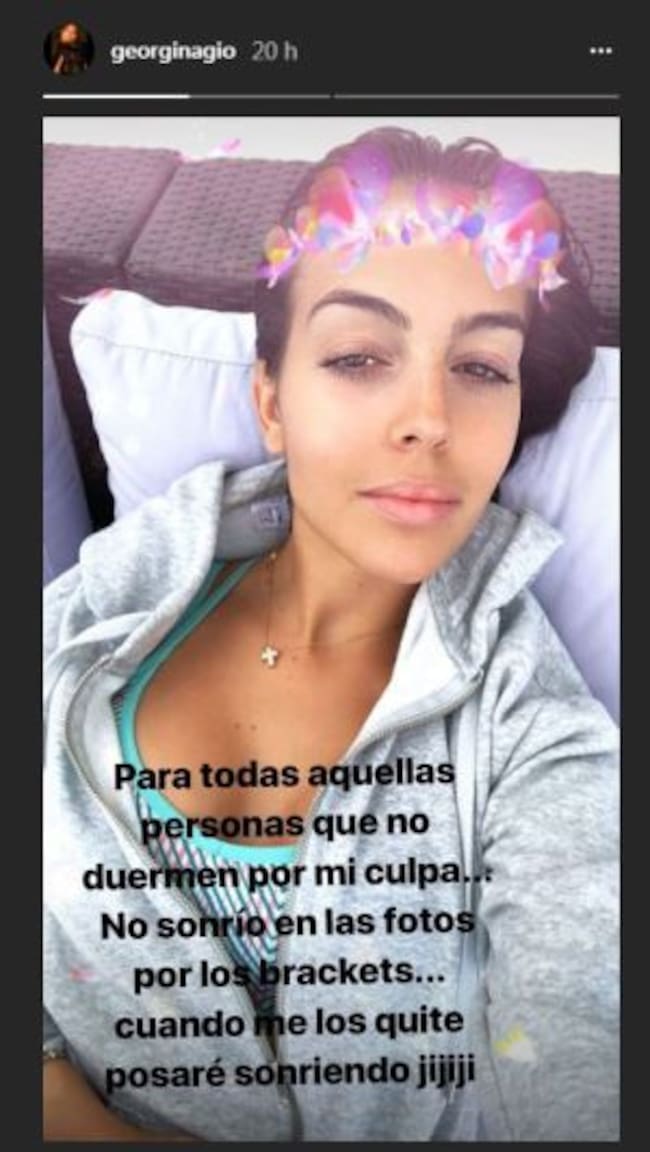Open the georginagio profile from the username
The image size is (650, 1152).
tap(172, 52)
